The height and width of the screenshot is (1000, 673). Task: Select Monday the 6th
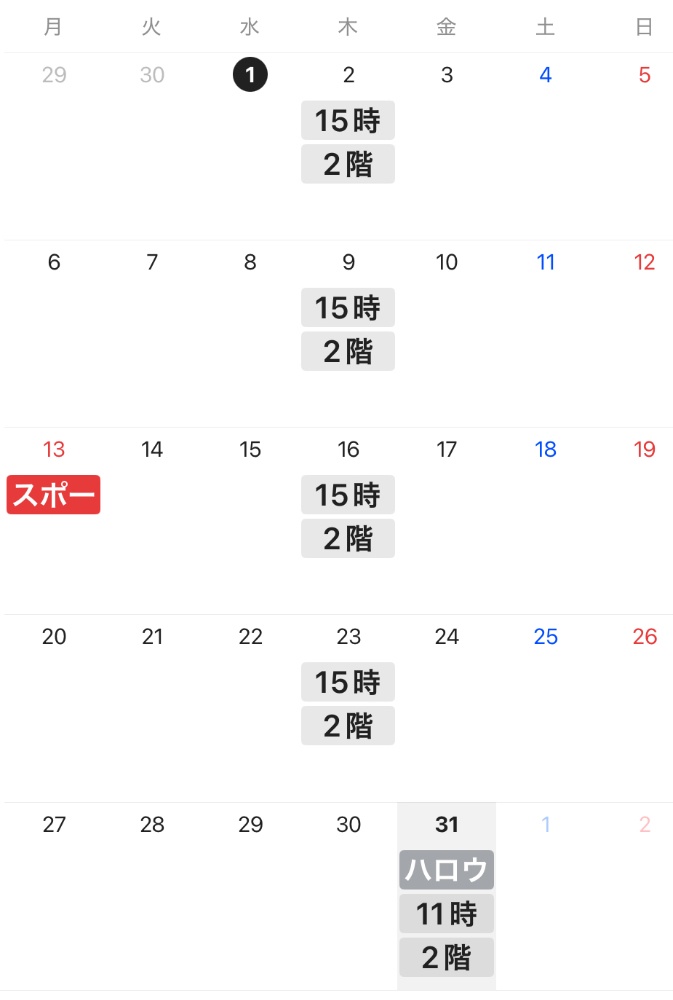tap(54, 262)
